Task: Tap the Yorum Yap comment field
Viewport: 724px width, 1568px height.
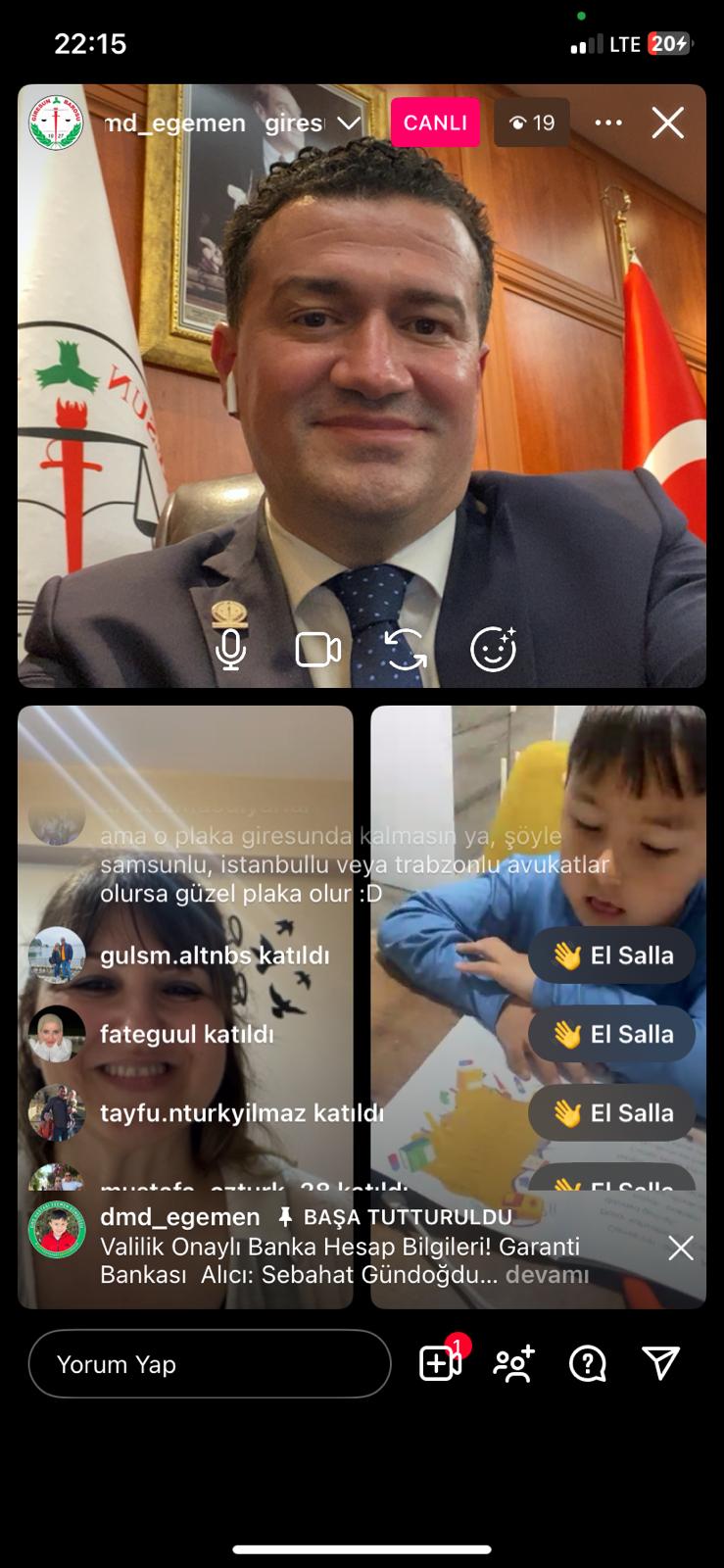Action: 210,1363
